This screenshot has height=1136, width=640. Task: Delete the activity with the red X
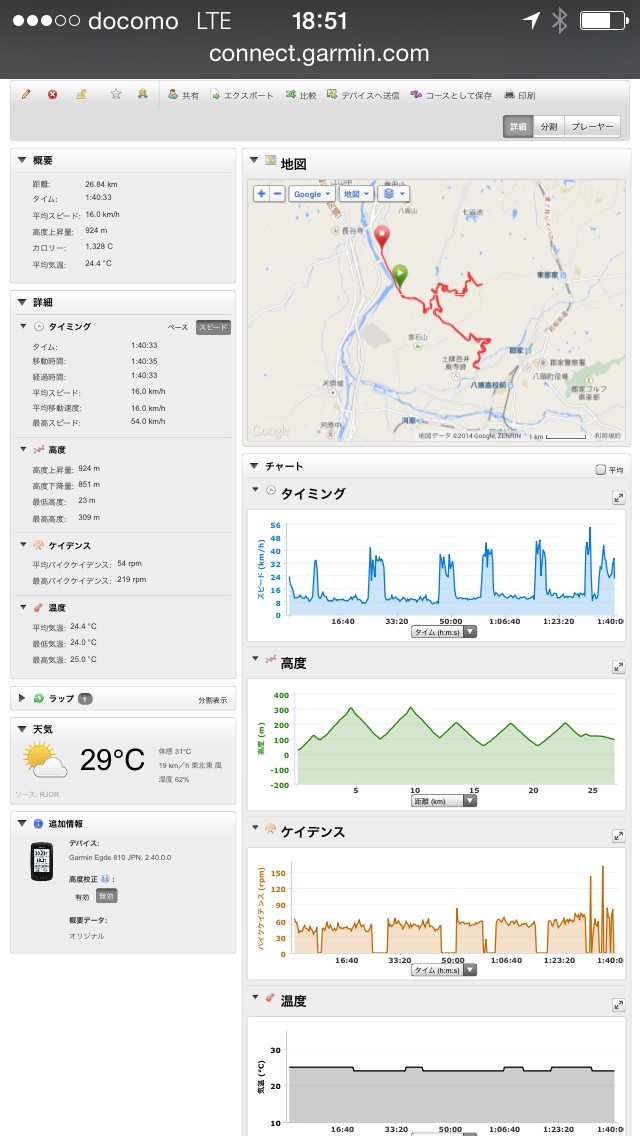click(x=52, y=94)
